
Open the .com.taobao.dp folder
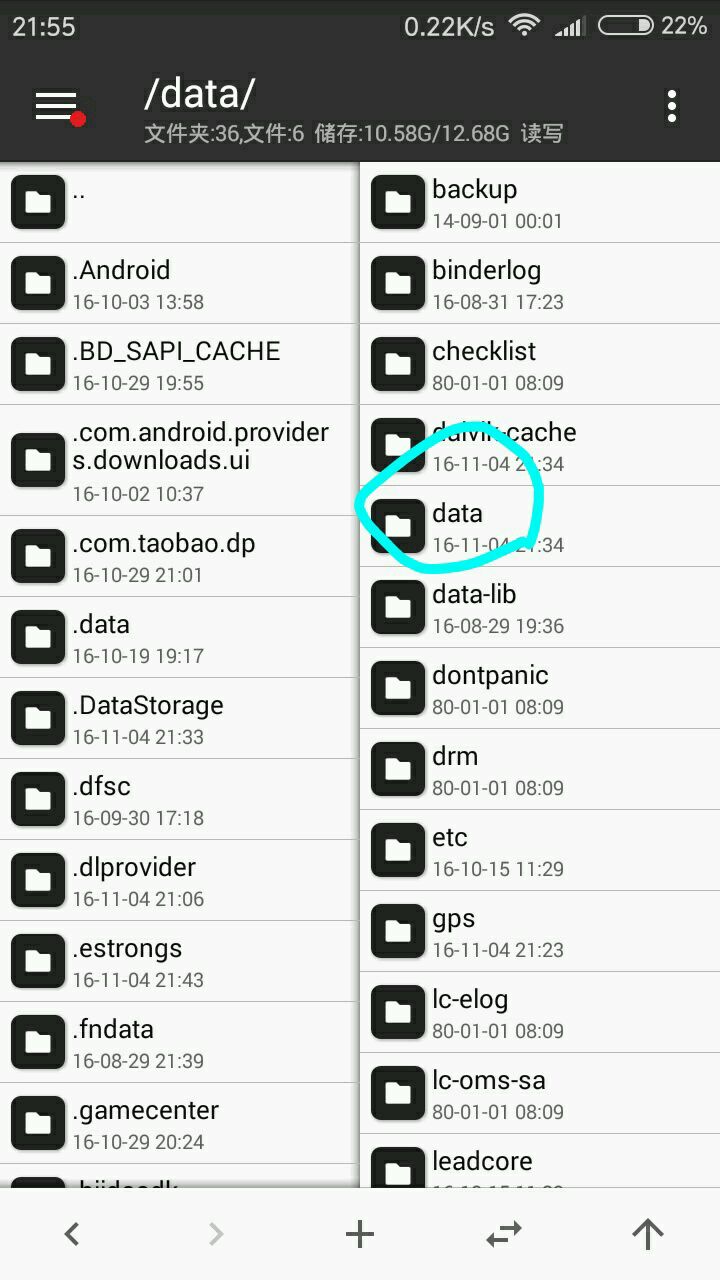pos(178,557)
